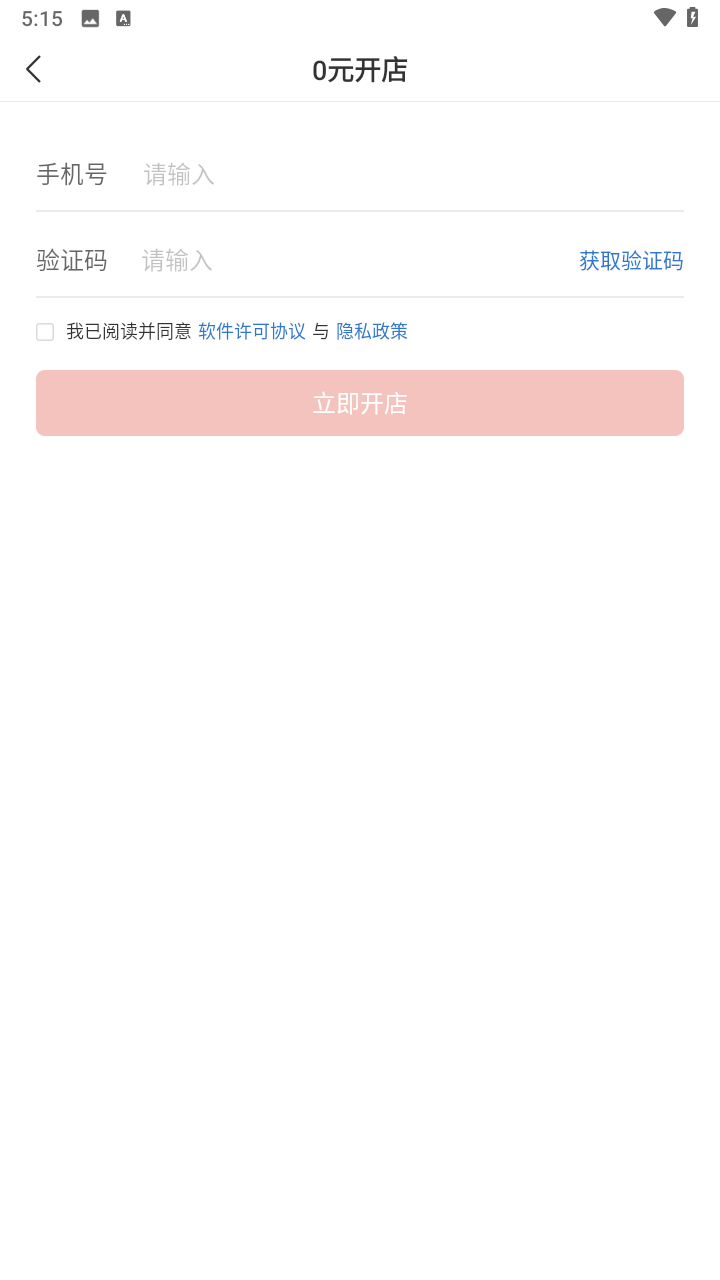The width and height of the screenshot is (720, 1280).
Task: Click the Wi-Fi icon in status bar
Action: pos(663,18)
